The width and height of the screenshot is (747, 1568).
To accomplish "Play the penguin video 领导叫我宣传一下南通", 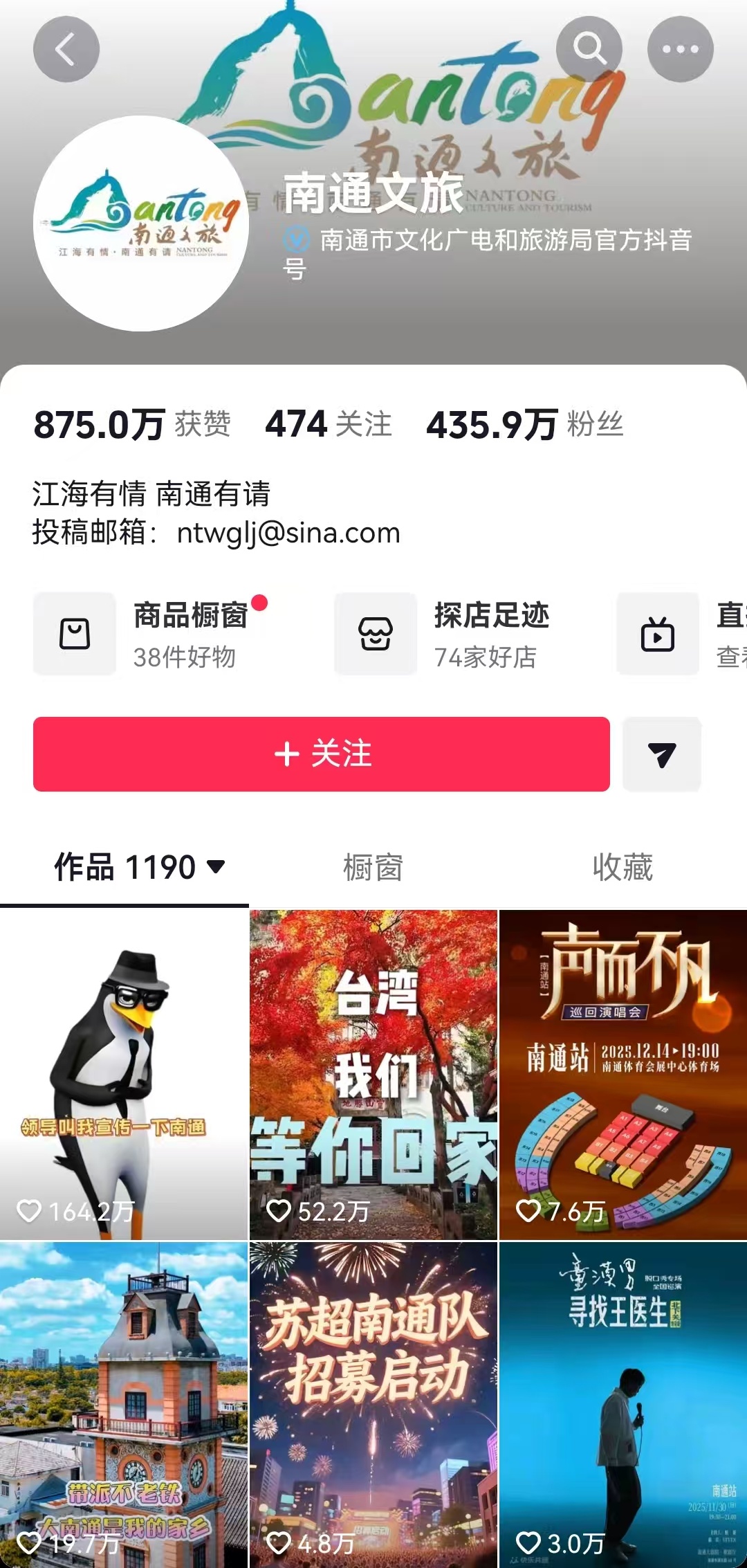I will [124, 1074].
